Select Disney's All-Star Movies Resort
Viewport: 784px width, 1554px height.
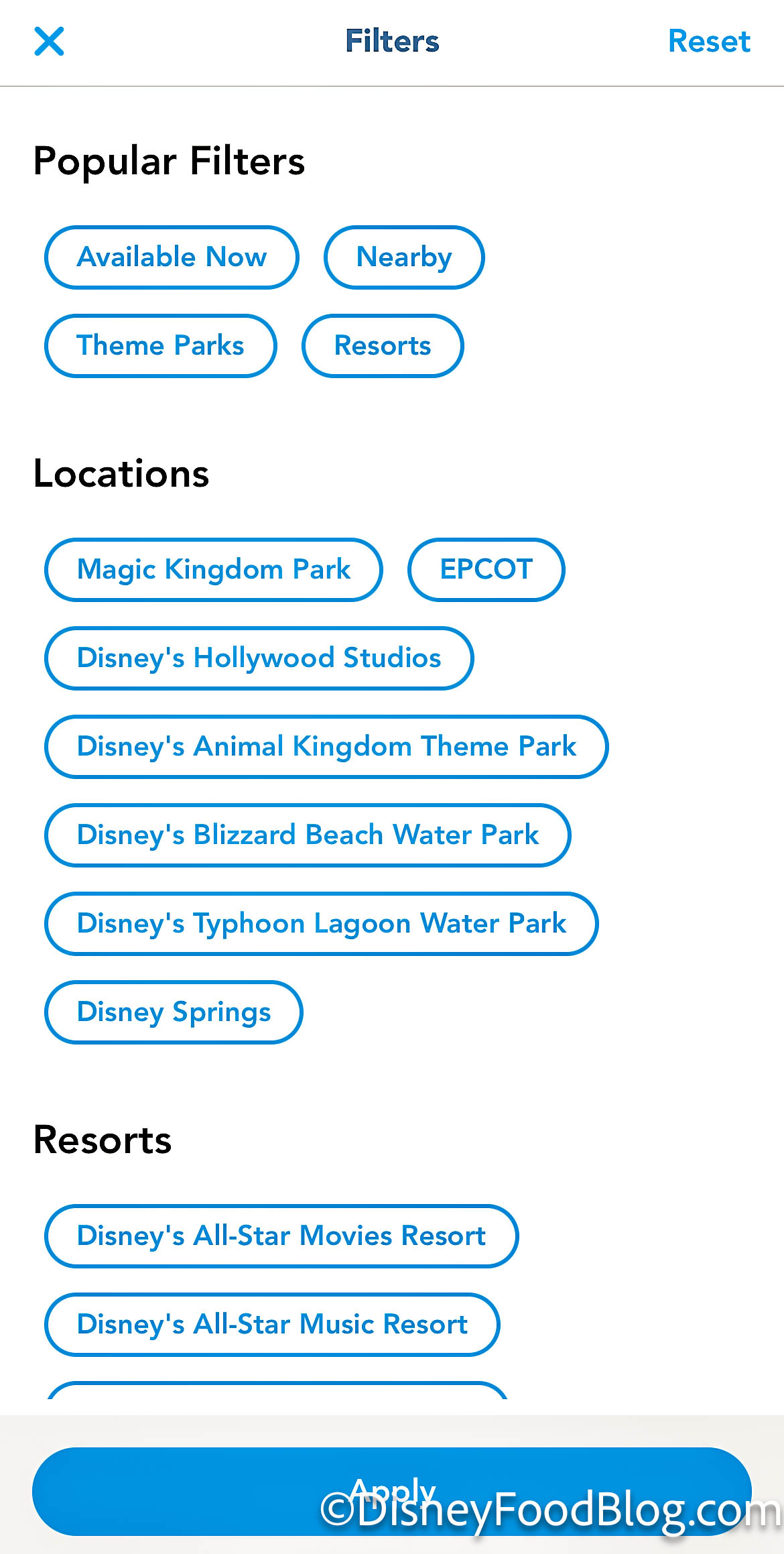281,1236
